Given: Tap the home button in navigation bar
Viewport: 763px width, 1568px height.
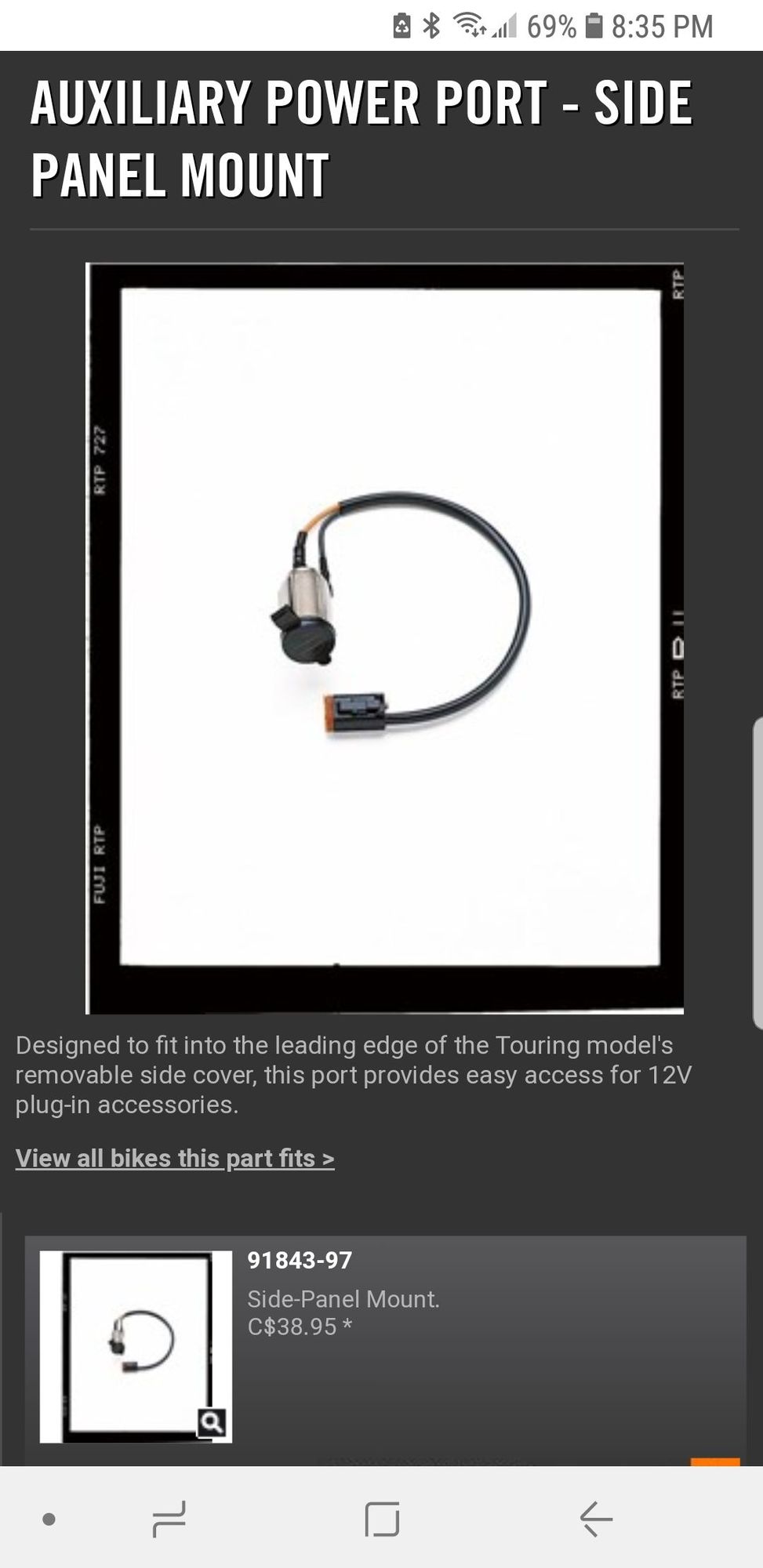Looking at the screenshot, I should (x=382, y=1519).
